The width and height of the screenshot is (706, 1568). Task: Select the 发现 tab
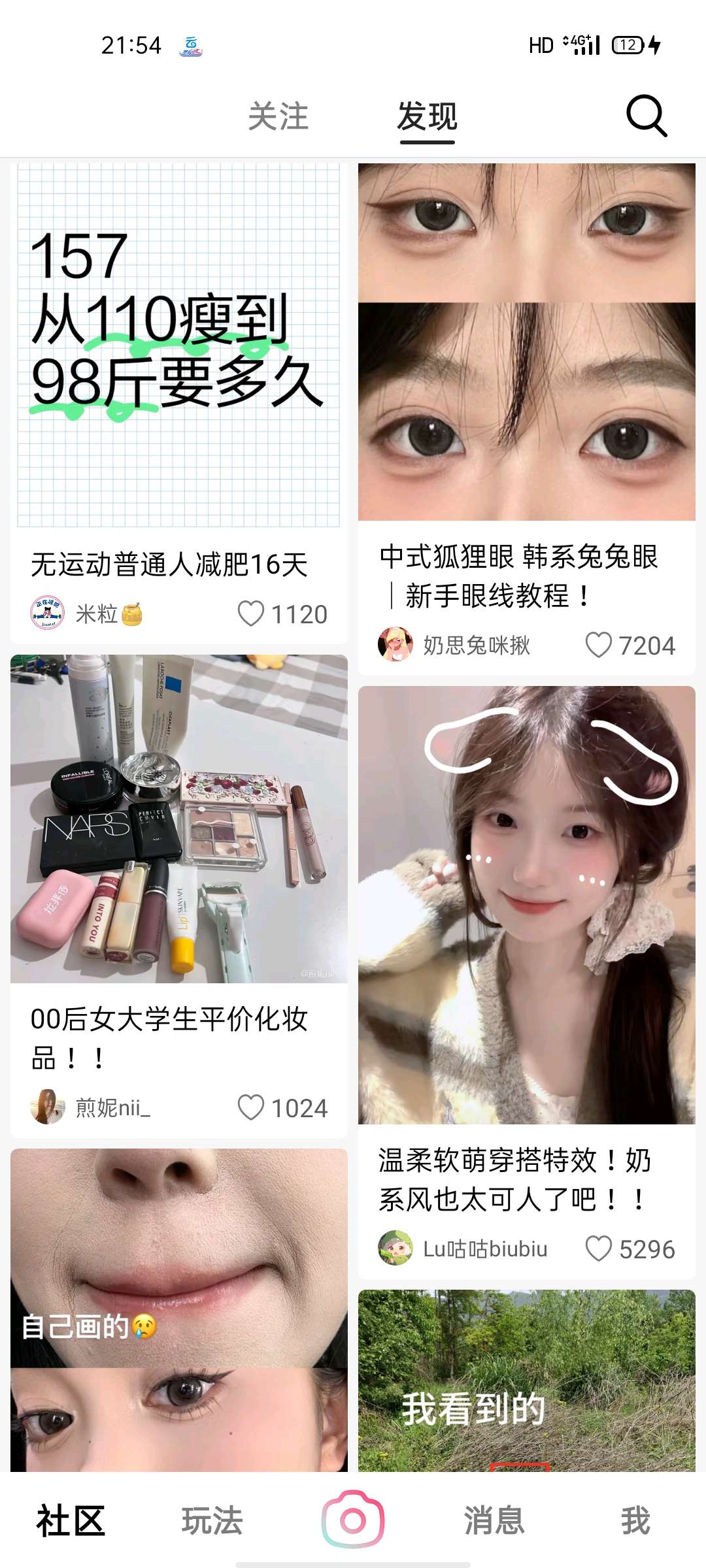point(427,117)
